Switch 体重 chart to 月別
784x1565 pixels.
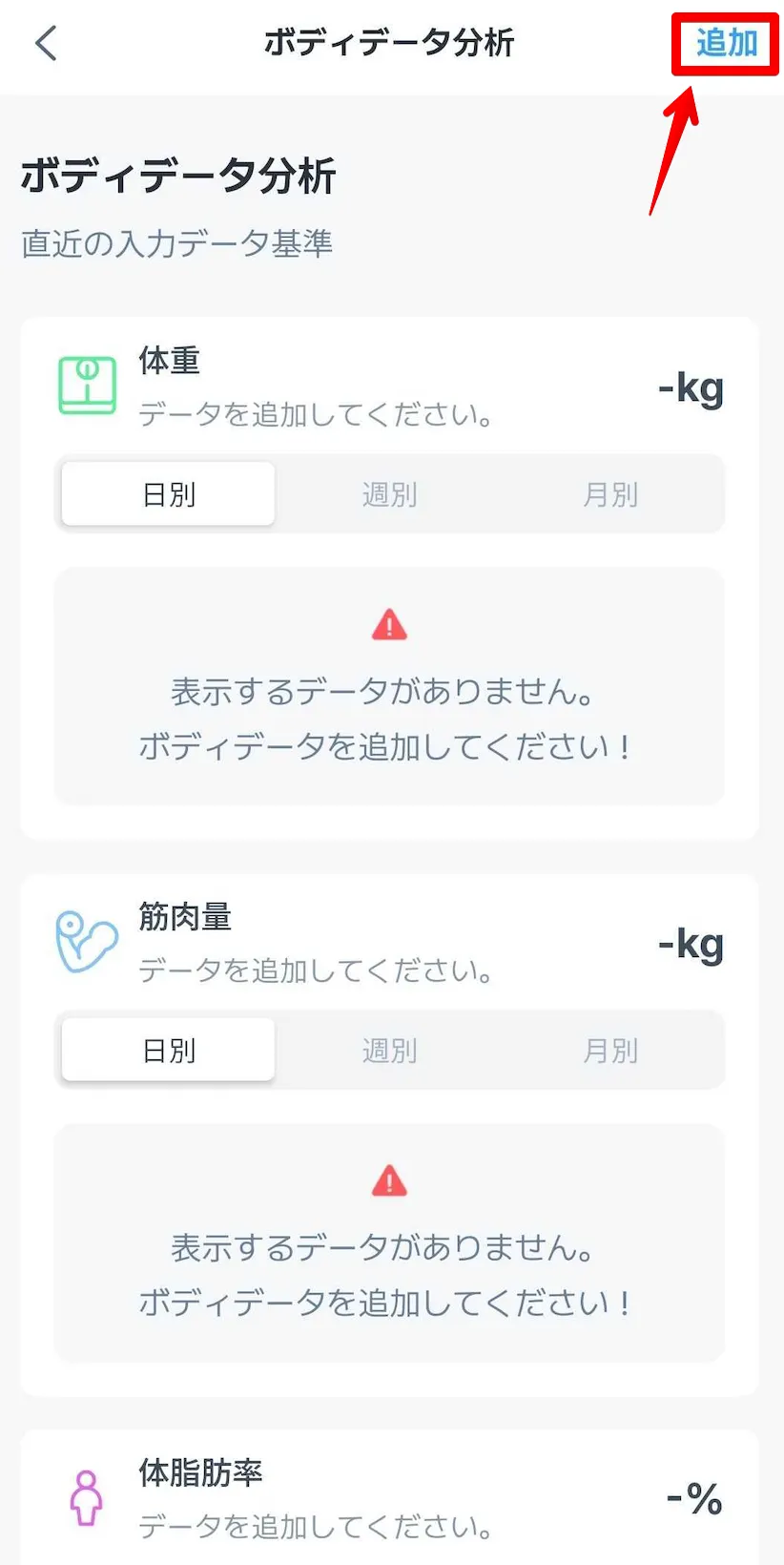click(x=610, y=494)
